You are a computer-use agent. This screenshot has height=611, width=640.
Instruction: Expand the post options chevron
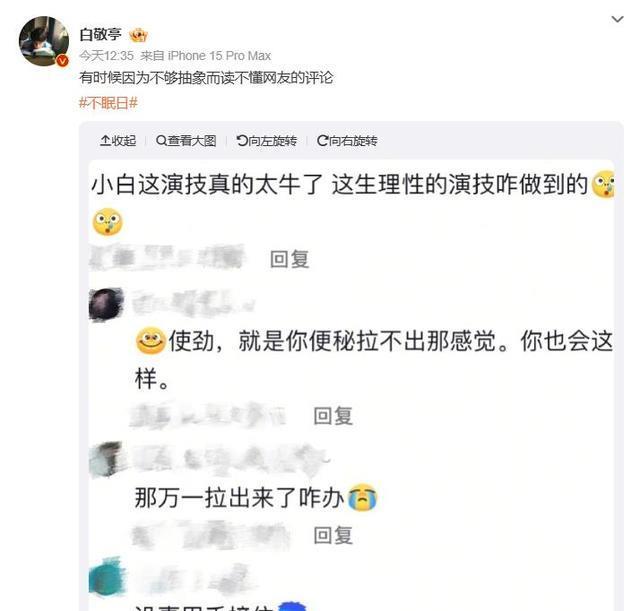click(x=617, y=19)
